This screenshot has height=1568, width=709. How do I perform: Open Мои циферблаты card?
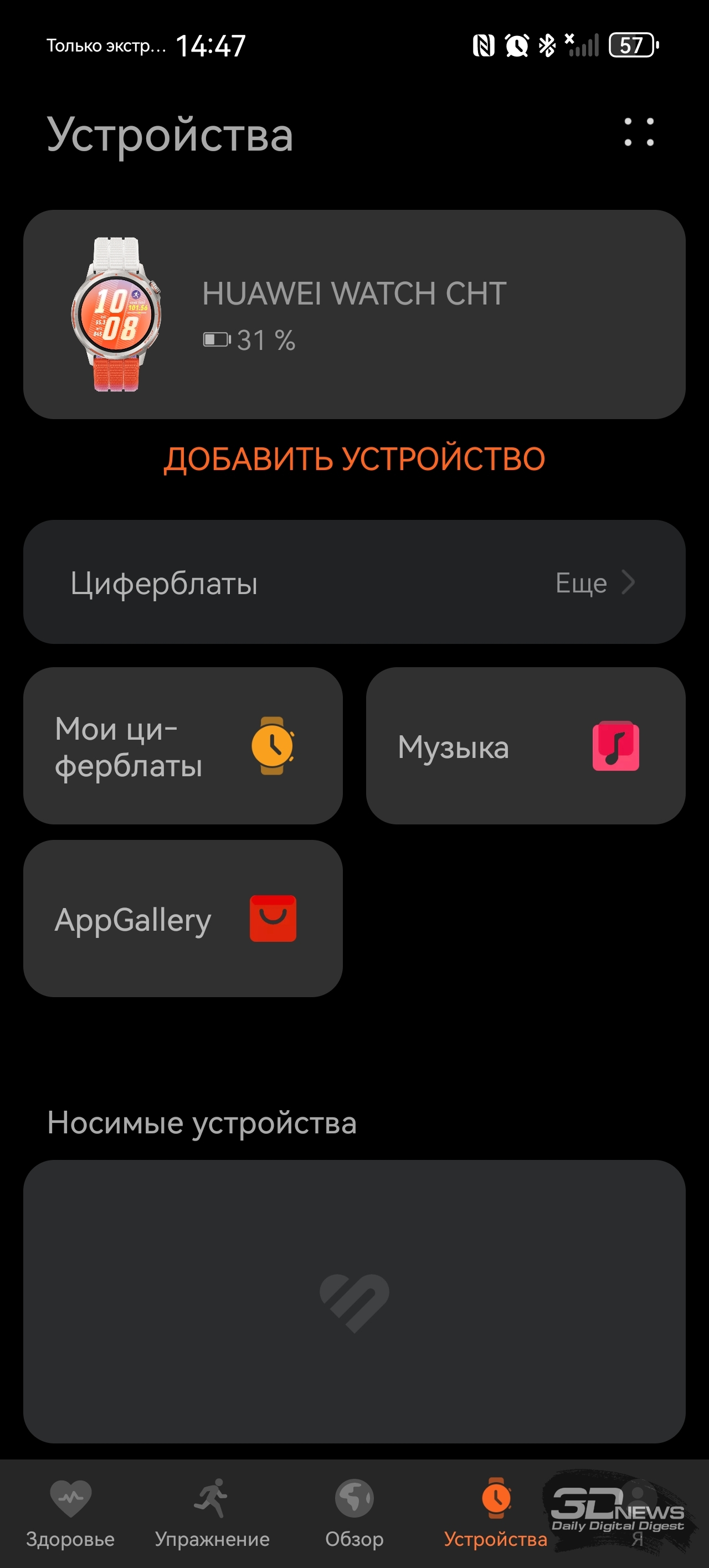tap(183, 746)
